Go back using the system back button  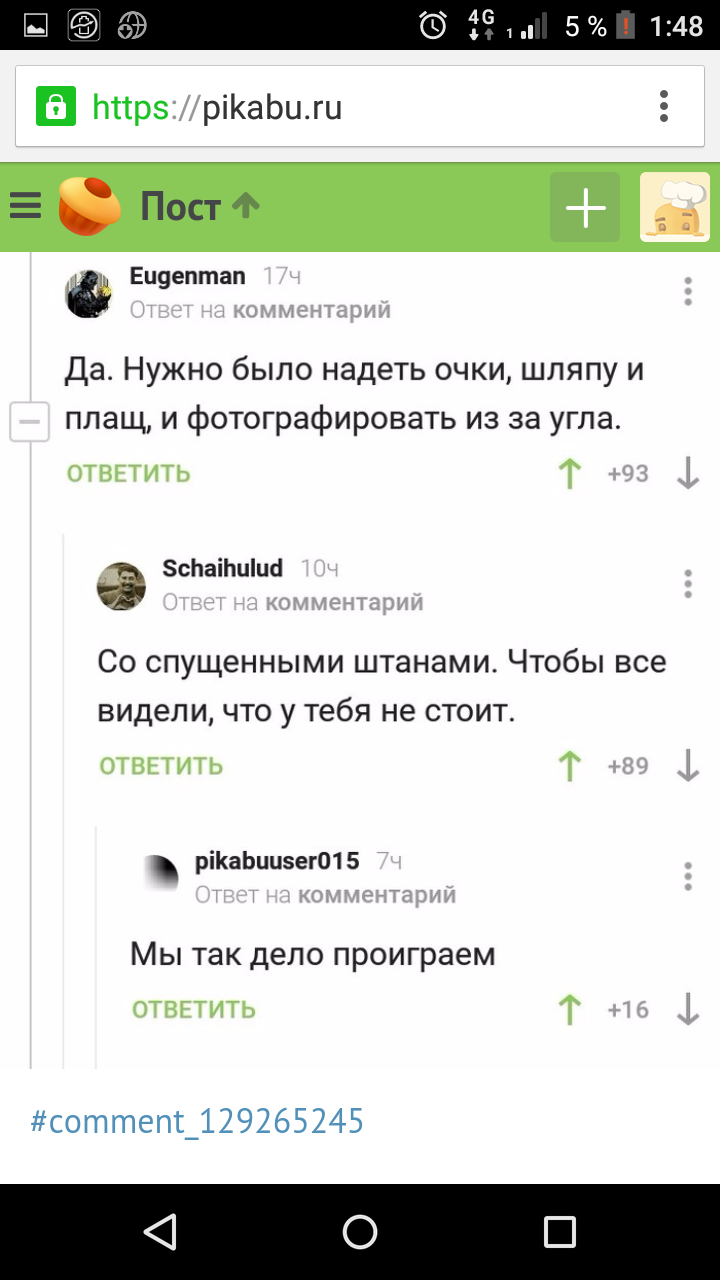(160, 1231)
